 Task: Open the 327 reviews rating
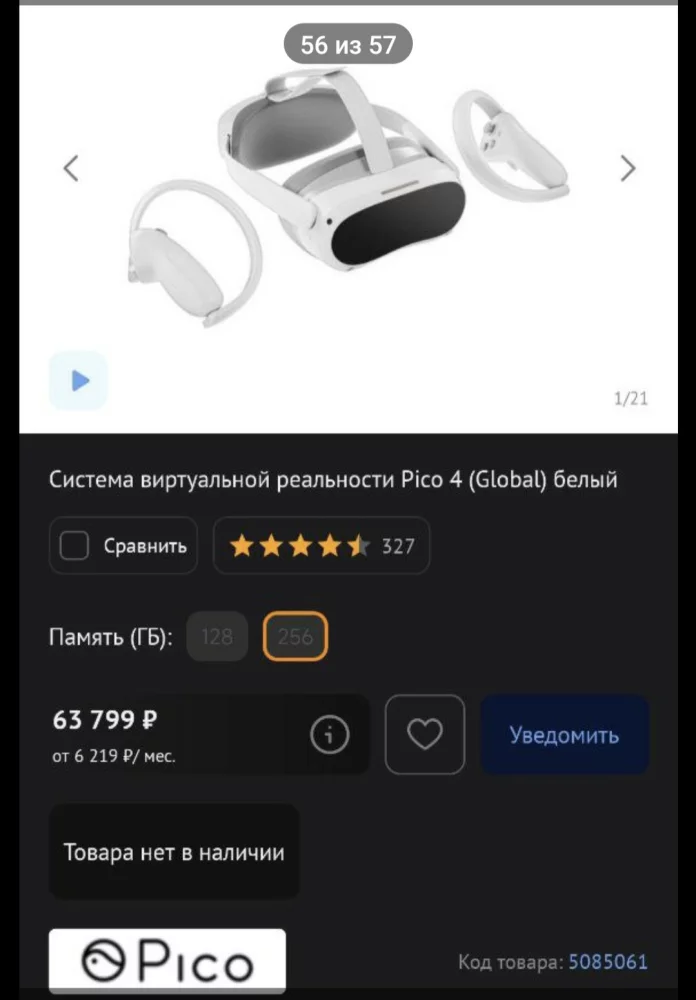[x=321, y=546]
